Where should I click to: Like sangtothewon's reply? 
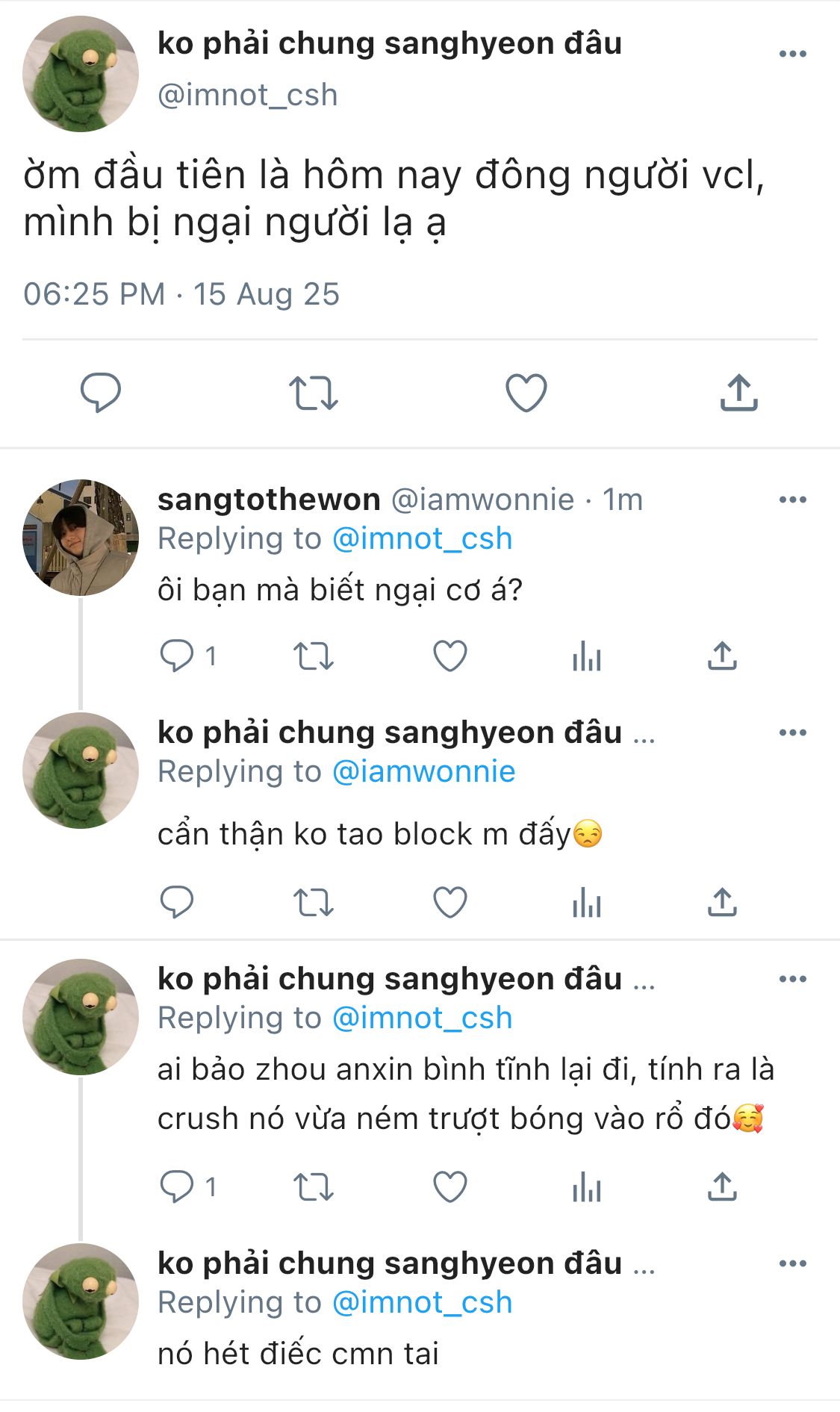(x=450, y=656)
